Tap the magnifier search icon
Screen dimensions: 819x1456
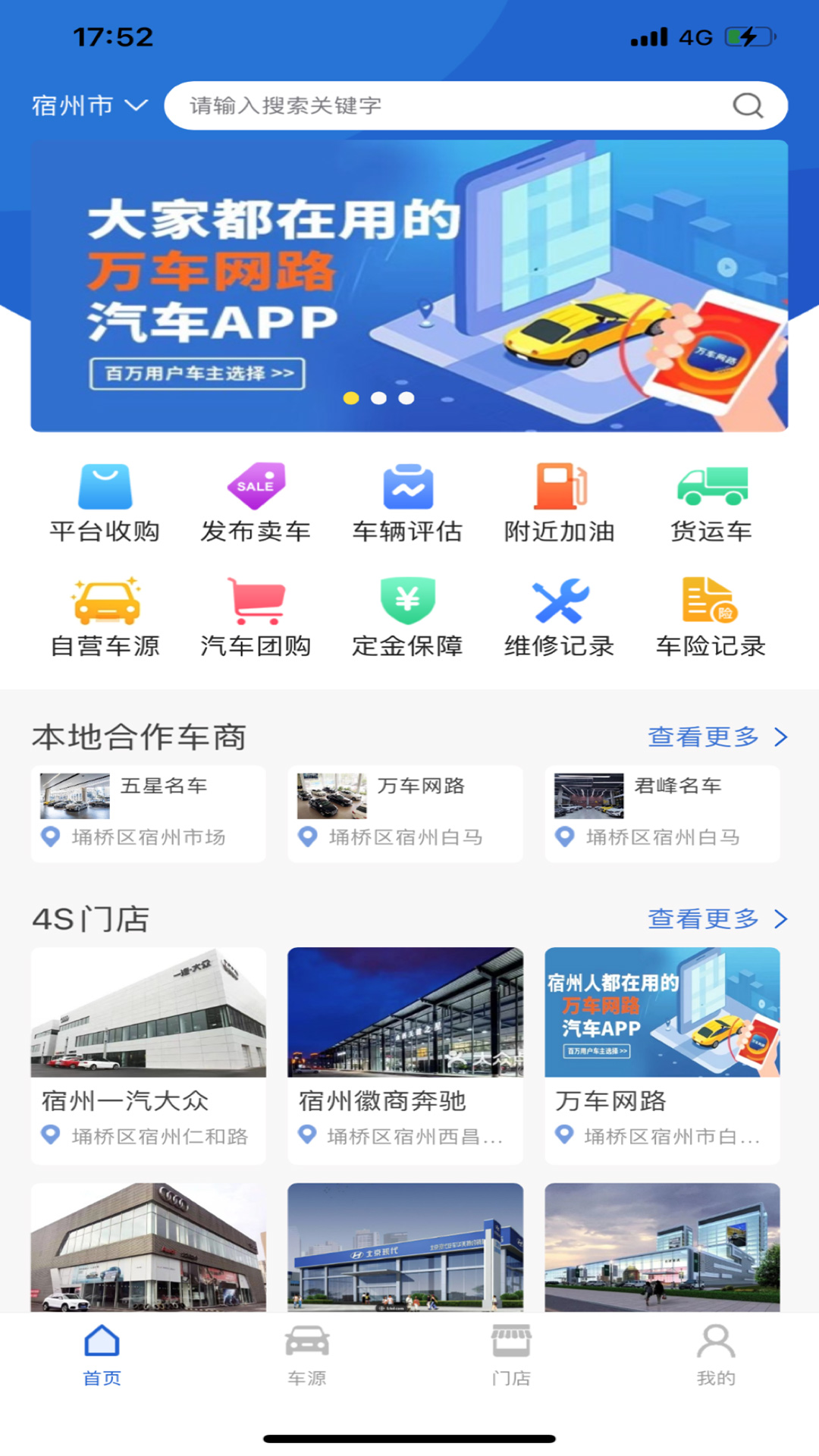point(748,105)
